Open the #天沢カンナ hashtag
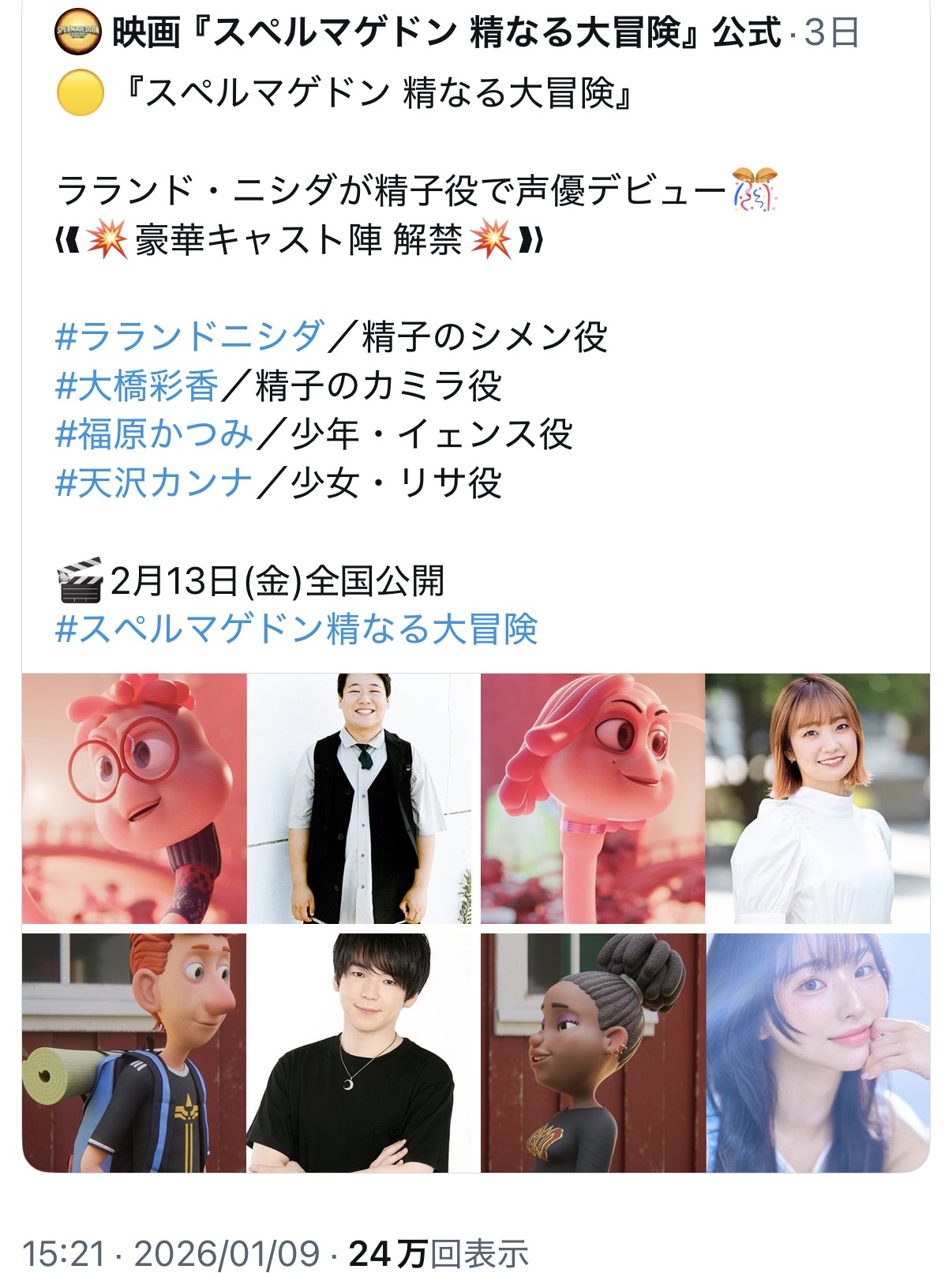This screenshot has height=1273, width=952. (x=154, y=483)
